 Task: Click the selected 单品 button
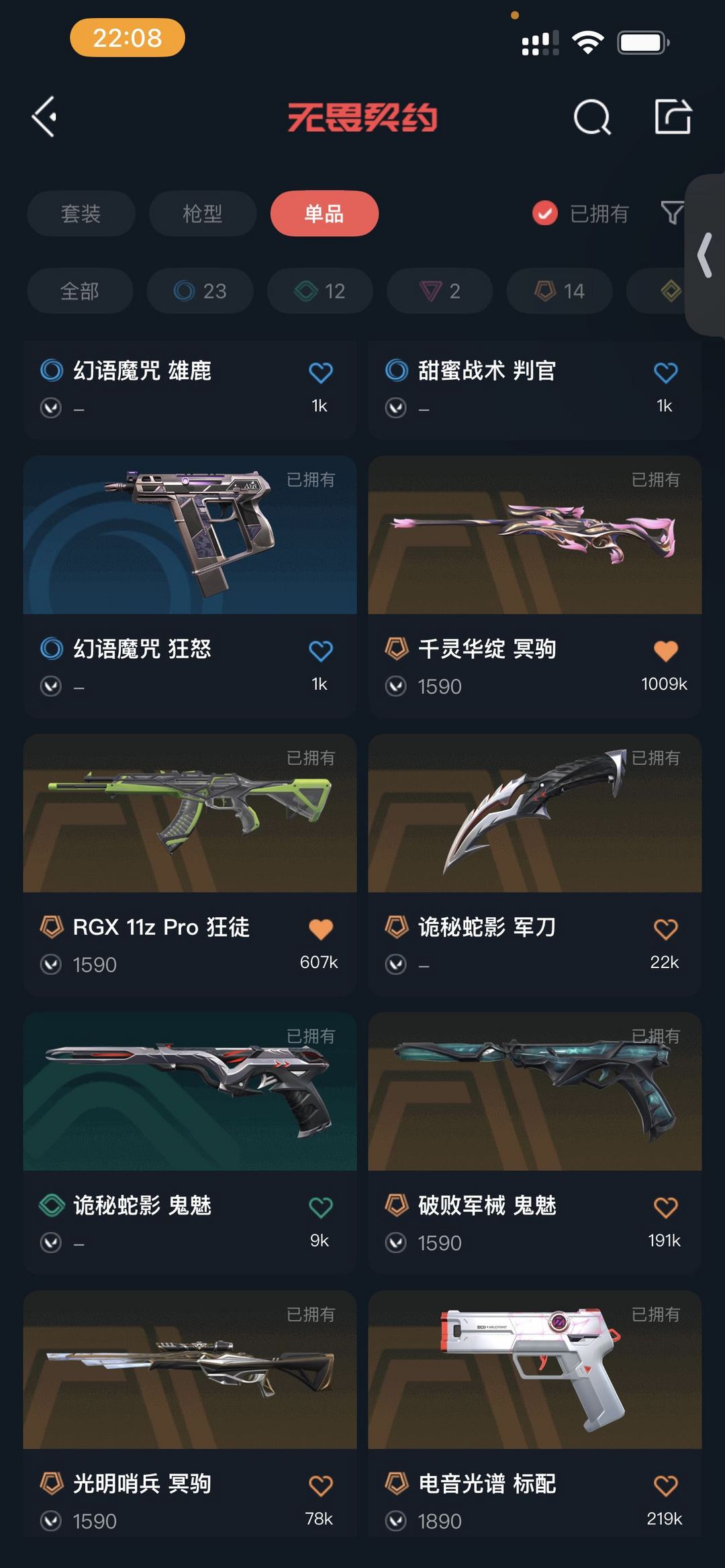(x=324, y=213)
